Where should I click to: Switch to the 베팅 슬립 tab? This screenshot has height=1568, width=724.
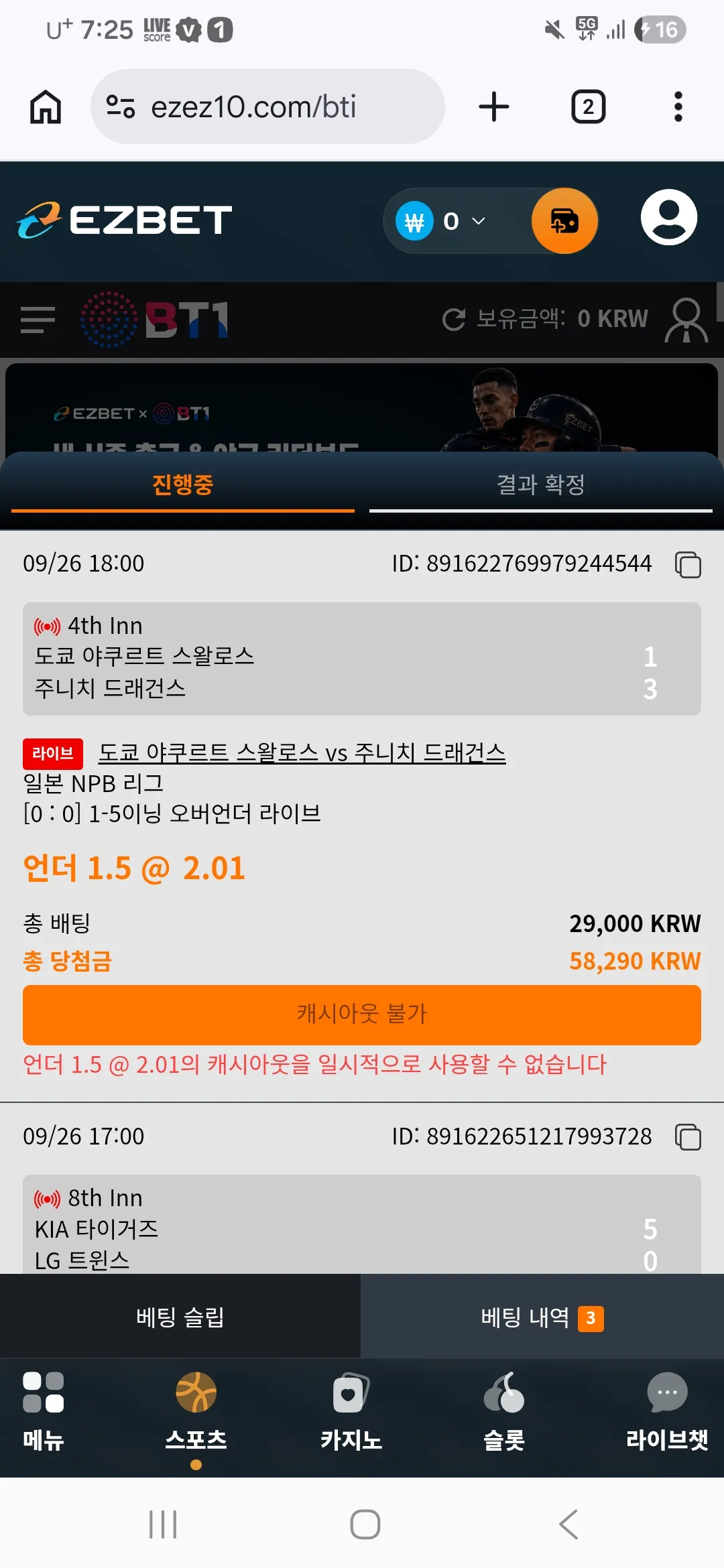tap(180, 1317)
